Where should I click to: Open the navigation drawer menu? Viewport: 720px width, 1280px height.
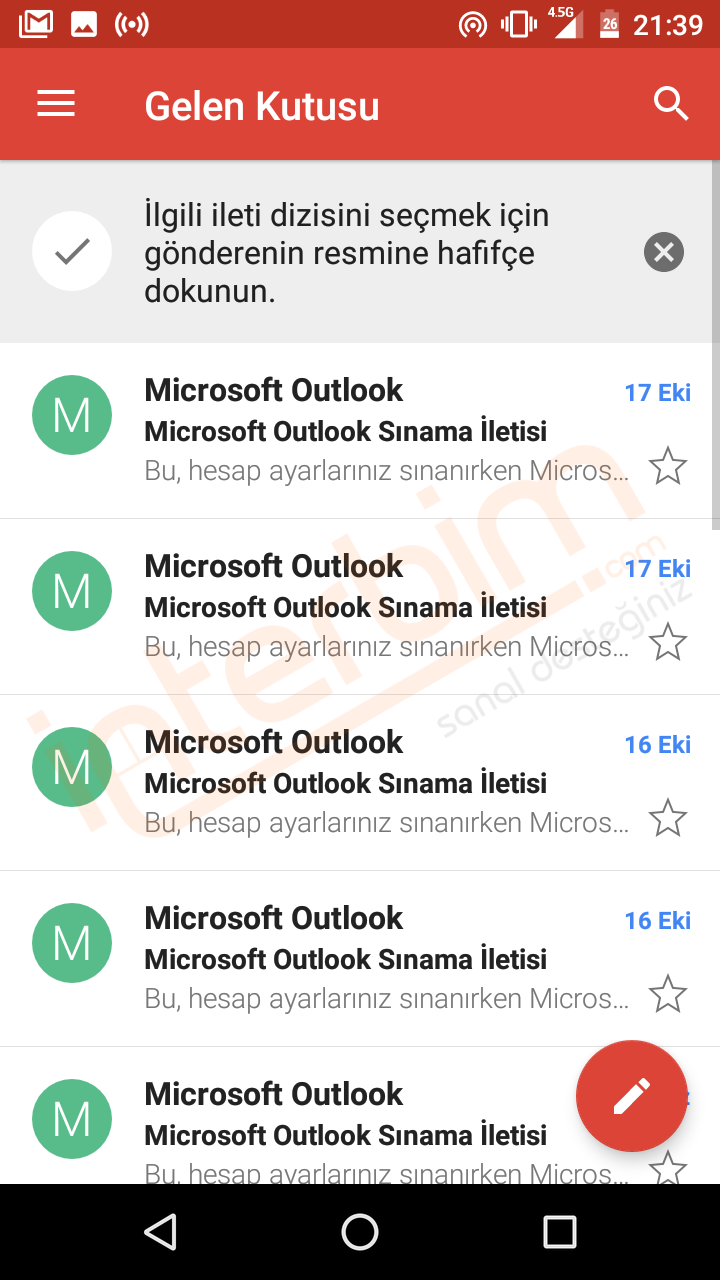56,104
